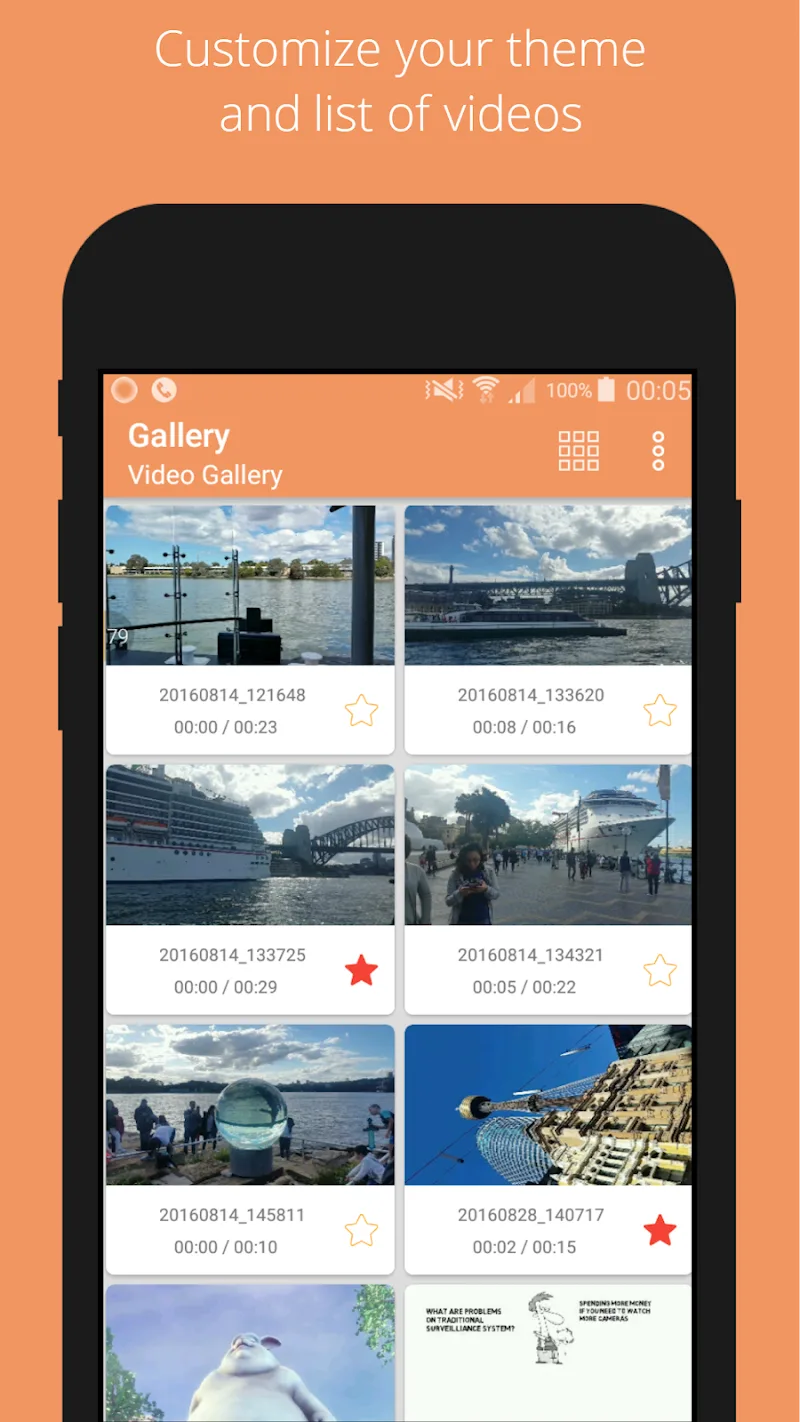800x1422 pixels.
Task: Unfavorite the video 20160828_140717
Action: point(660,1230)
